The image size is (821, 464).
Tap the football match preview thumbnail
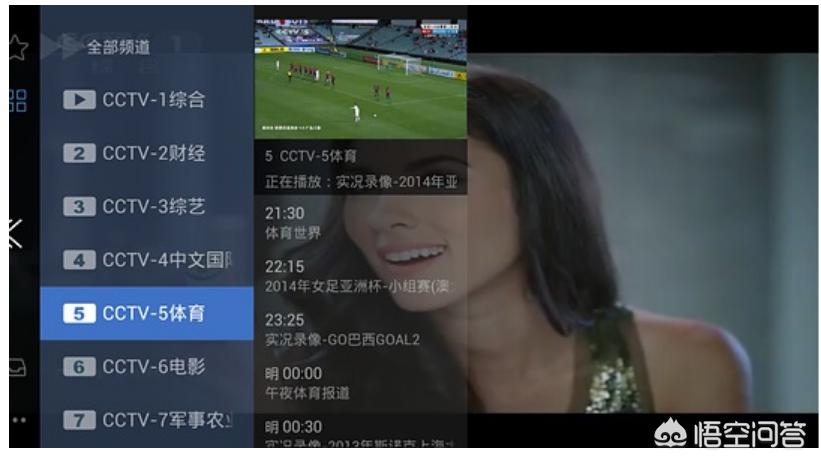[360, 77]
